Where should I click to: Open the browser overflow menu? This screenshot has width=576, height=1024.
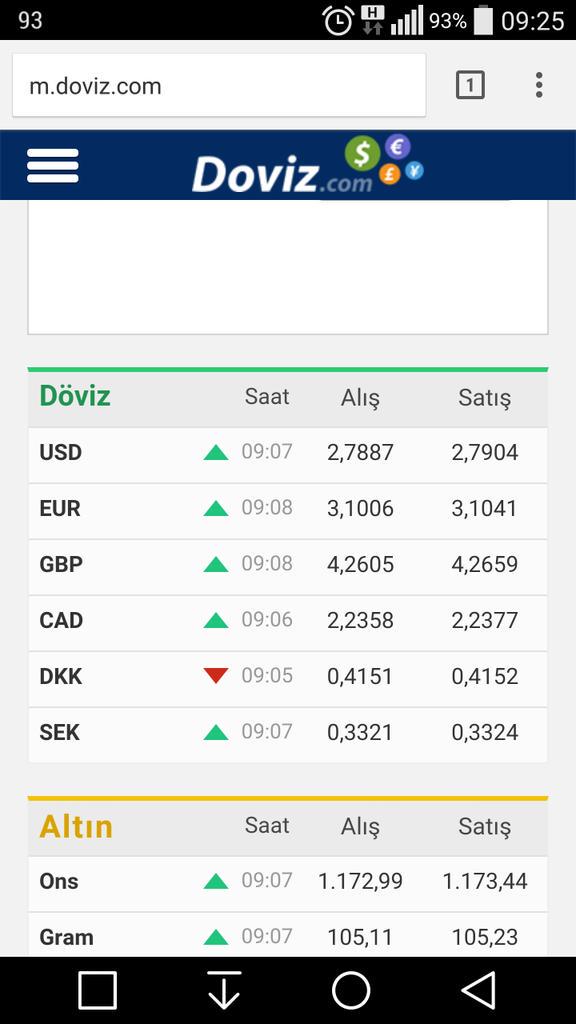(539, 86)
